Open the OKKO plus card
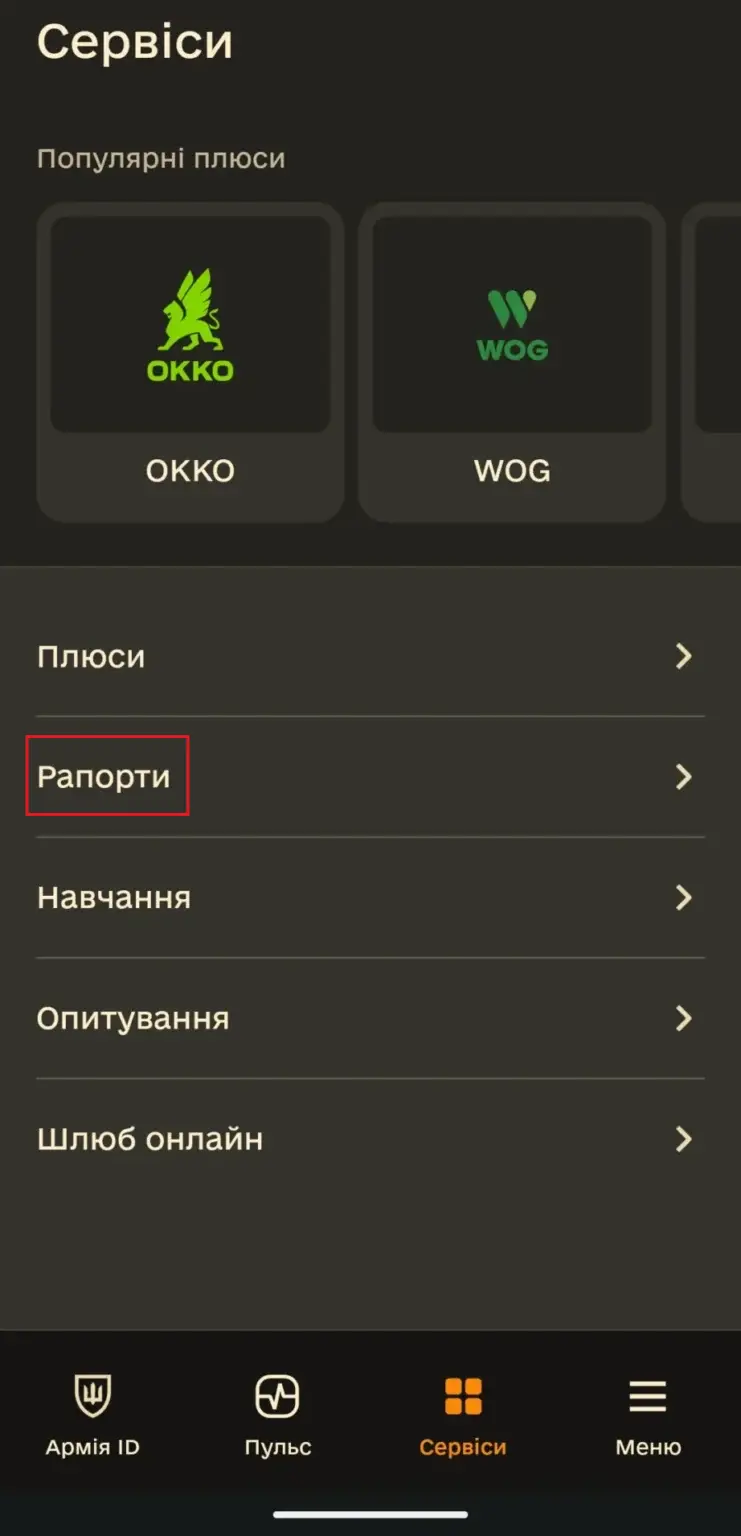 (x=190, y=362)
